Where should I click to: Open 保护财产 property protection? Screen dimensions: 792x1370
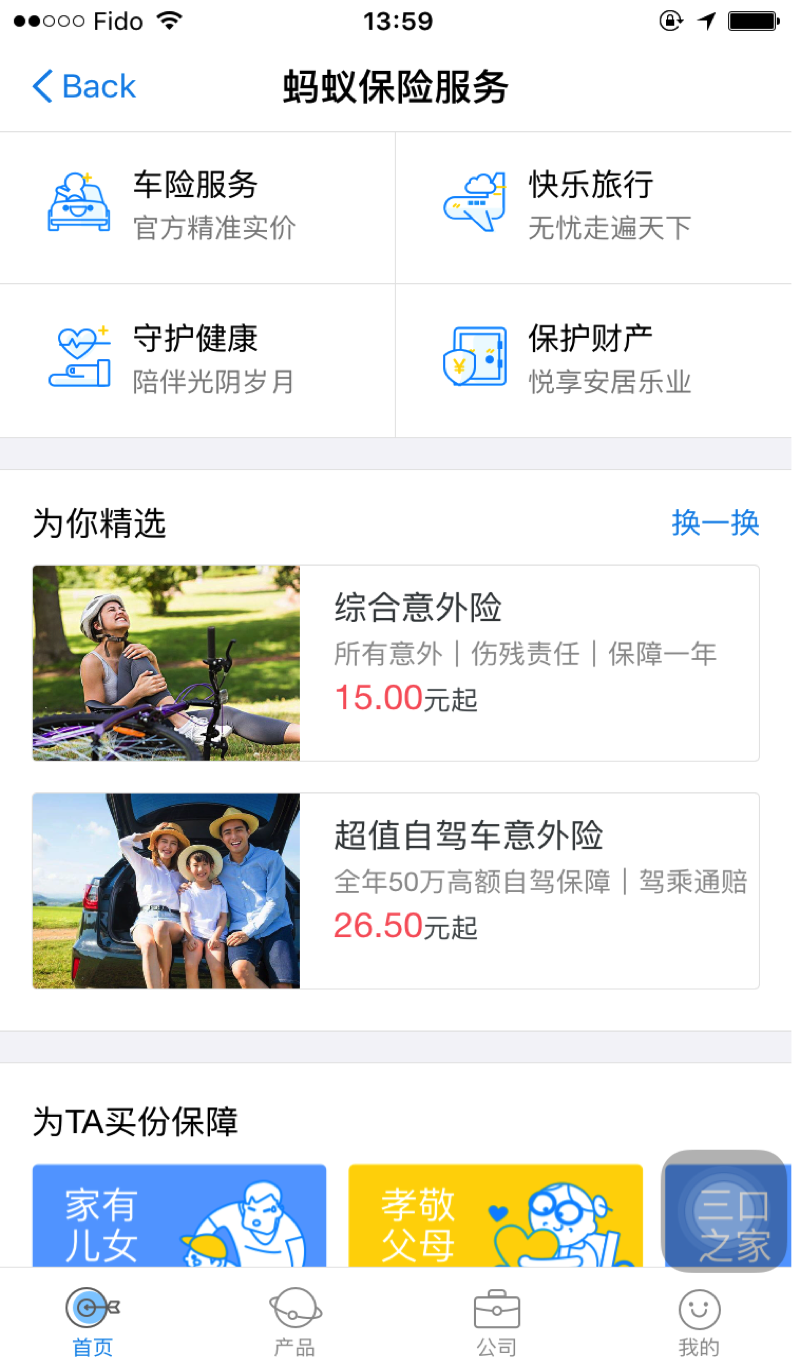point(593,361)
